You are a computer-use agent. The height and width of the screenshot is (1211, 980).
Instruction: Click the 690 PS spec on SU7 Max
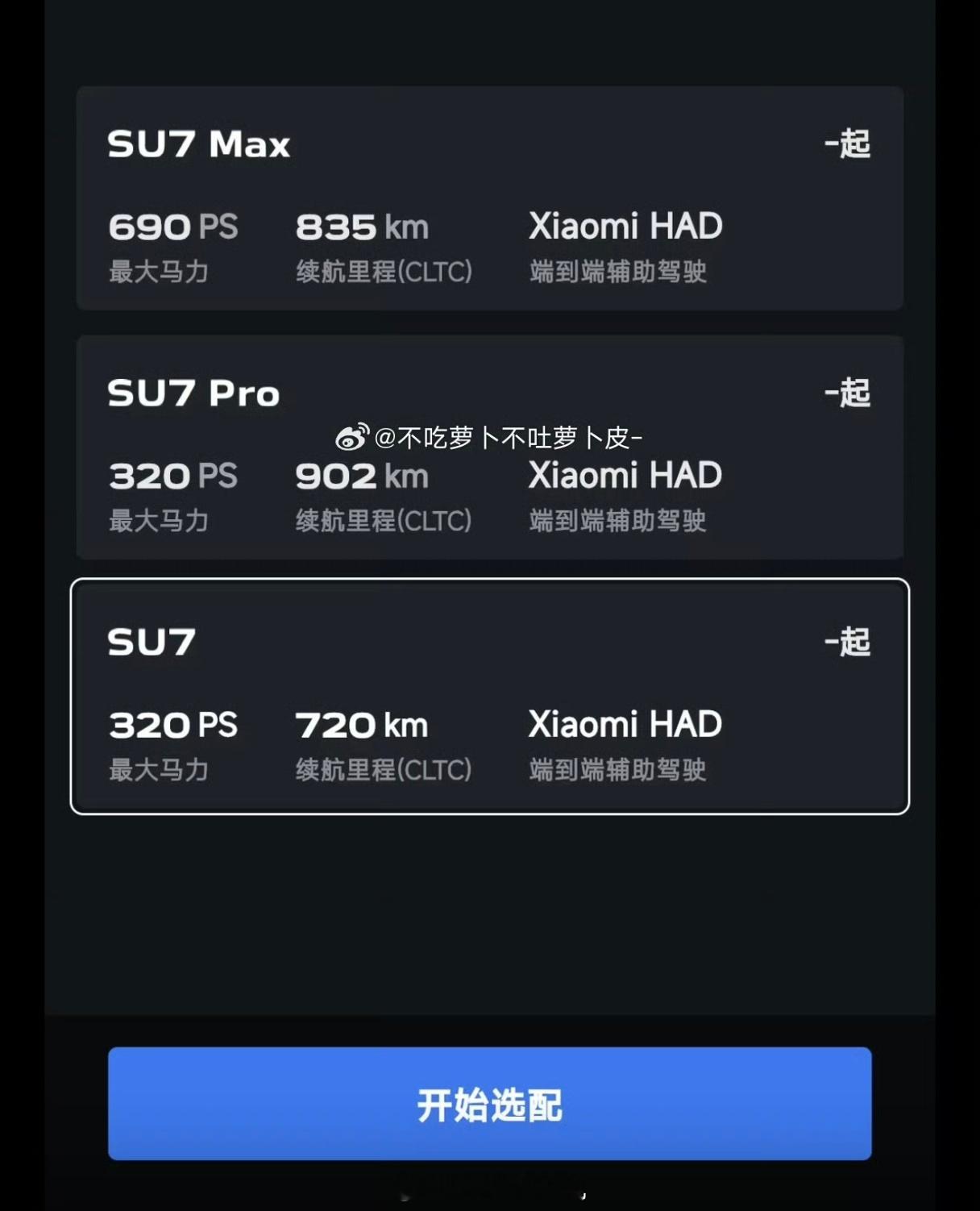click(171, 227)
